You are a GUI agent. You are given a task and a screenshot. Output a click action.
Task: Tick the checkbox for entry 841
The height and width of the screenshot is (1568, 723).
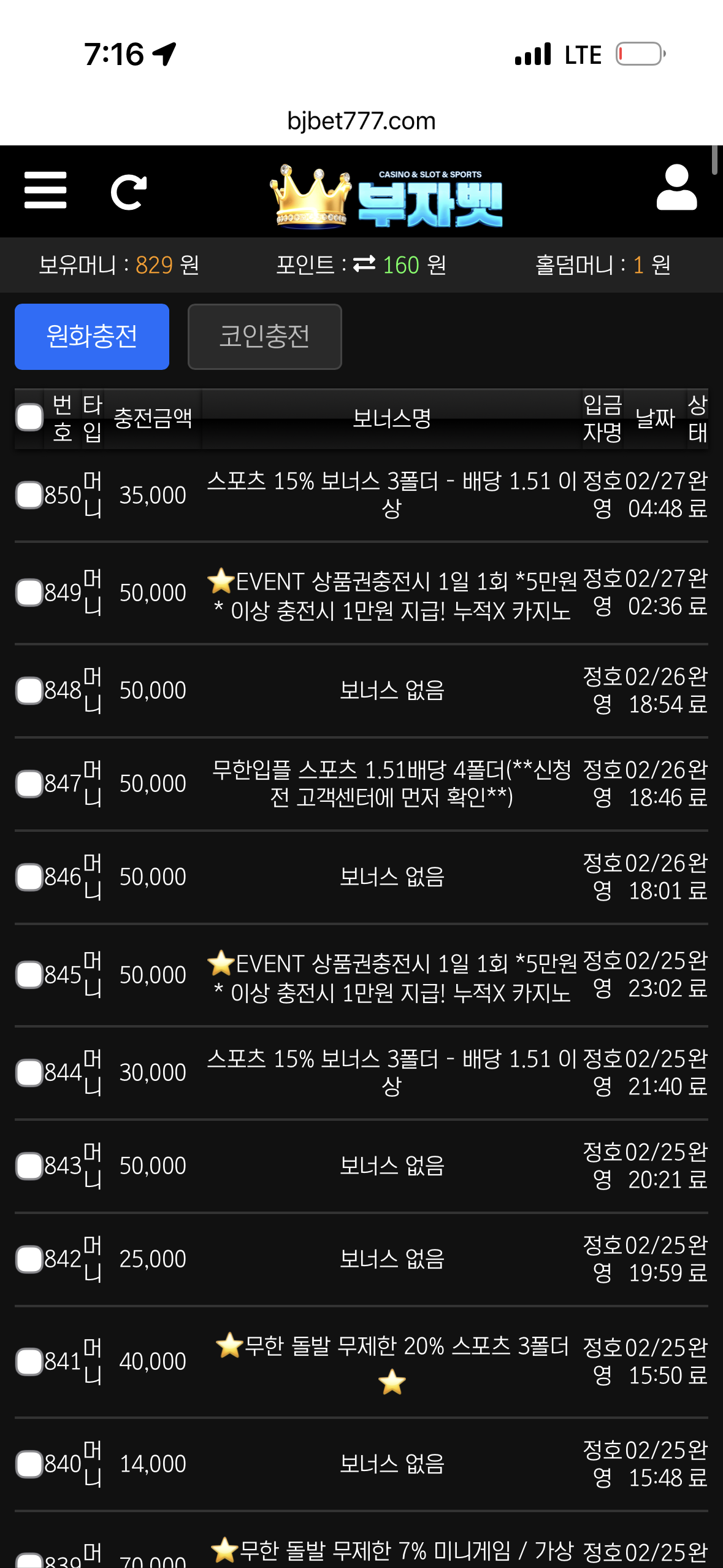click(x=29, y=1362)
